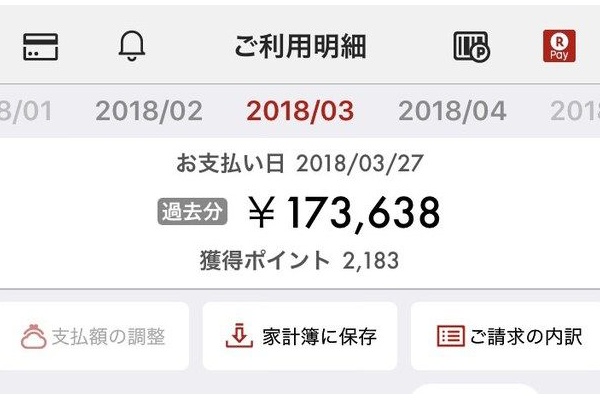The width and height of the screenshot is (600, 400).
Task: Select the 2018/03 month tab
Action: pyautogui.click(x=300, y=110)
